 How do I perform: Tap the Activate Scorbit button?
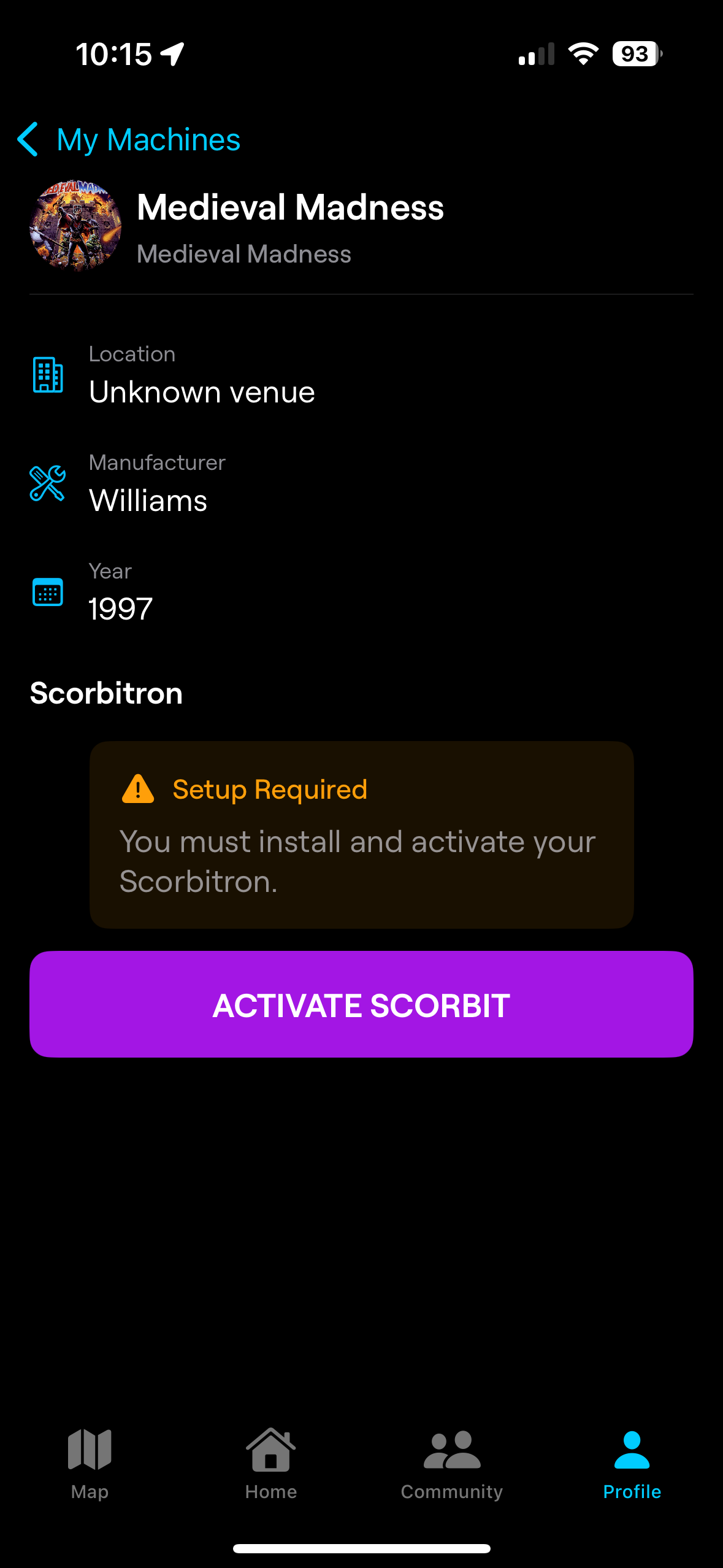point(361,1004)
